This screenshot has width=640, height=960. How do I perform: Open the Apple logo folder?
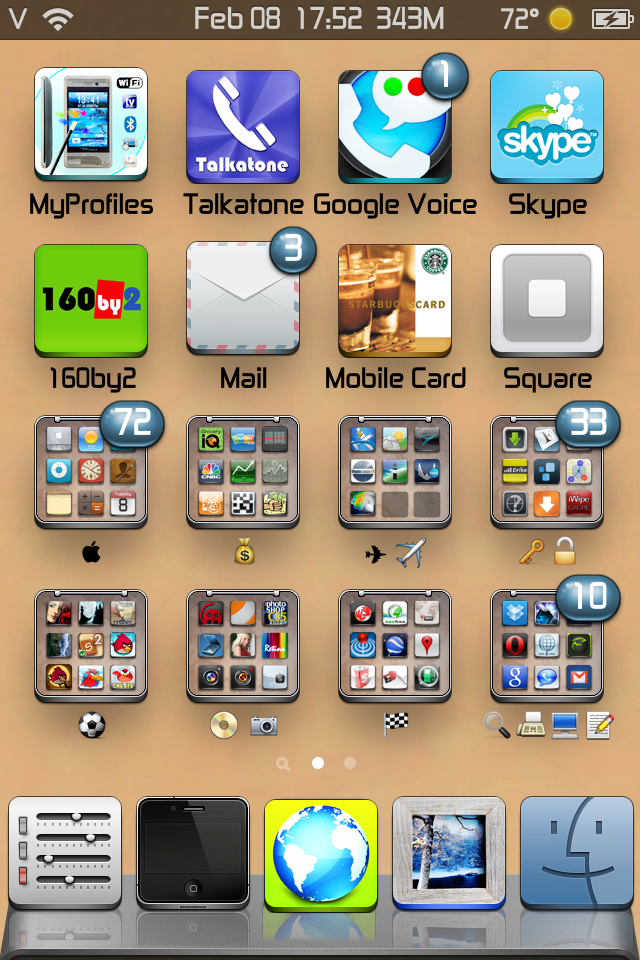coord(91,472)
